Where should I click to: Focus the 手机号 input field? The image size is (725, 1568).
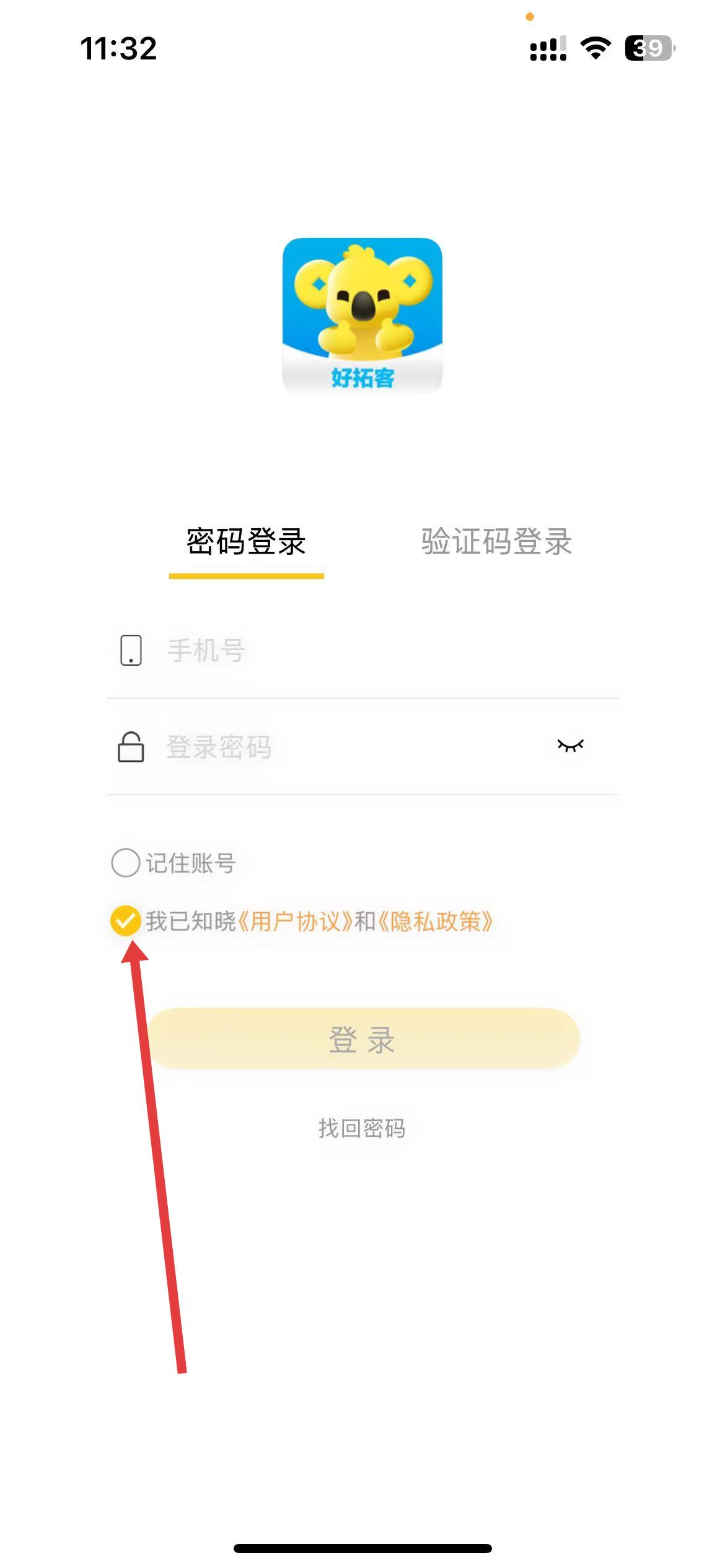click(x=372, y=651)
